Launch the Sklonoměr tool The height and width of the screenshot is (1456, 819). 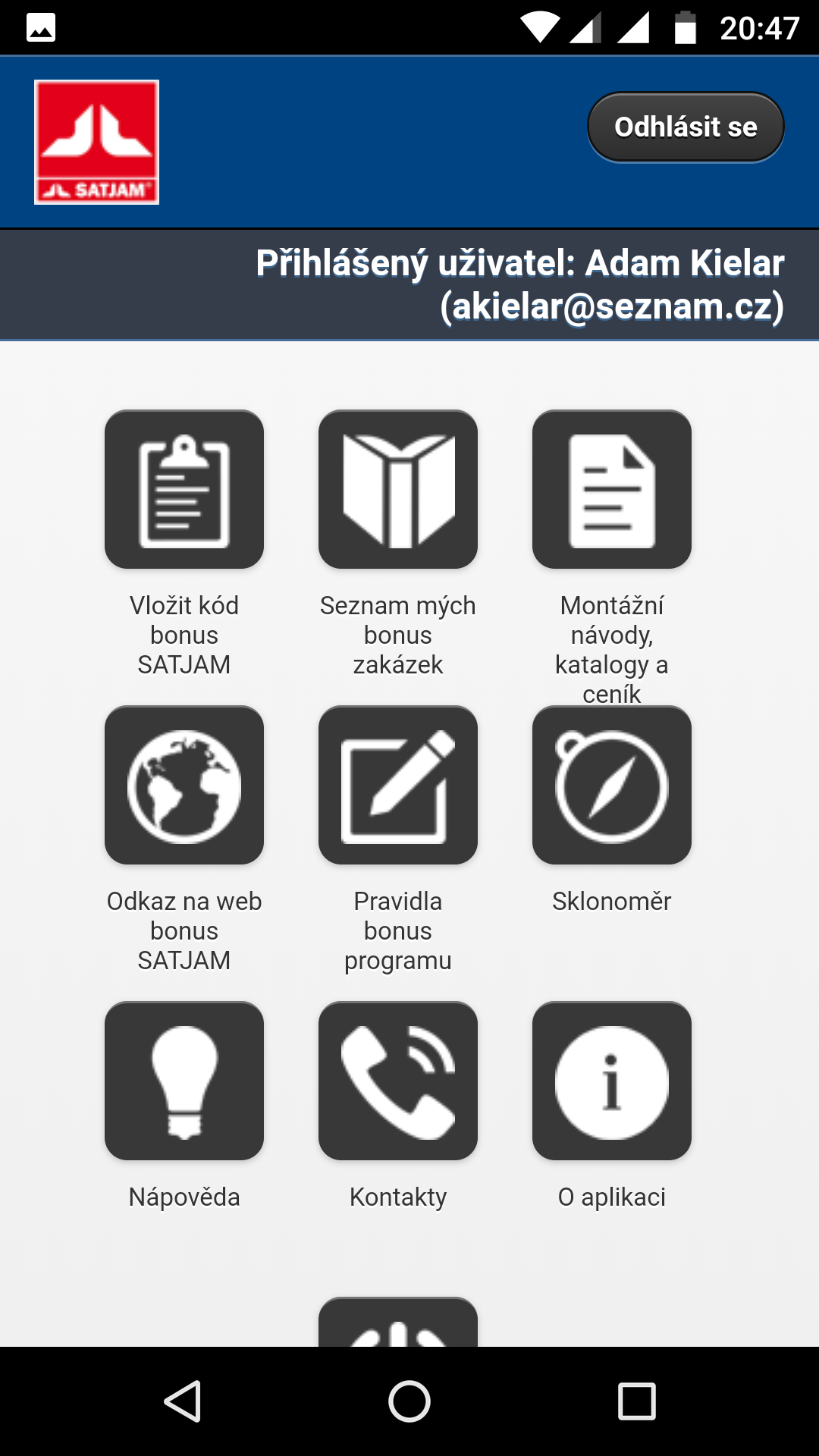[x=612, y=786]
